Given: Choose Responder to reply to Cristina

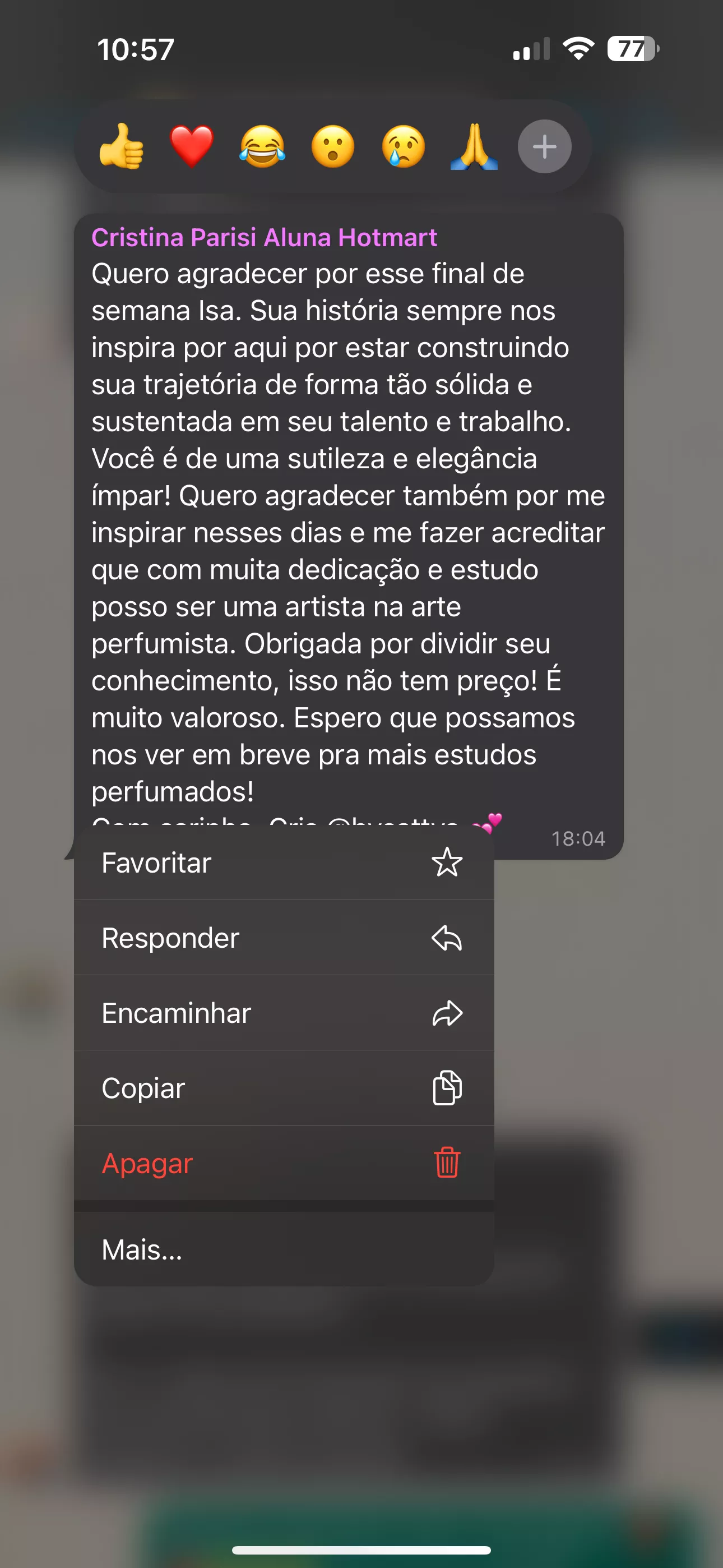Looking at the screenshot, I should click(x=284, y=938).
